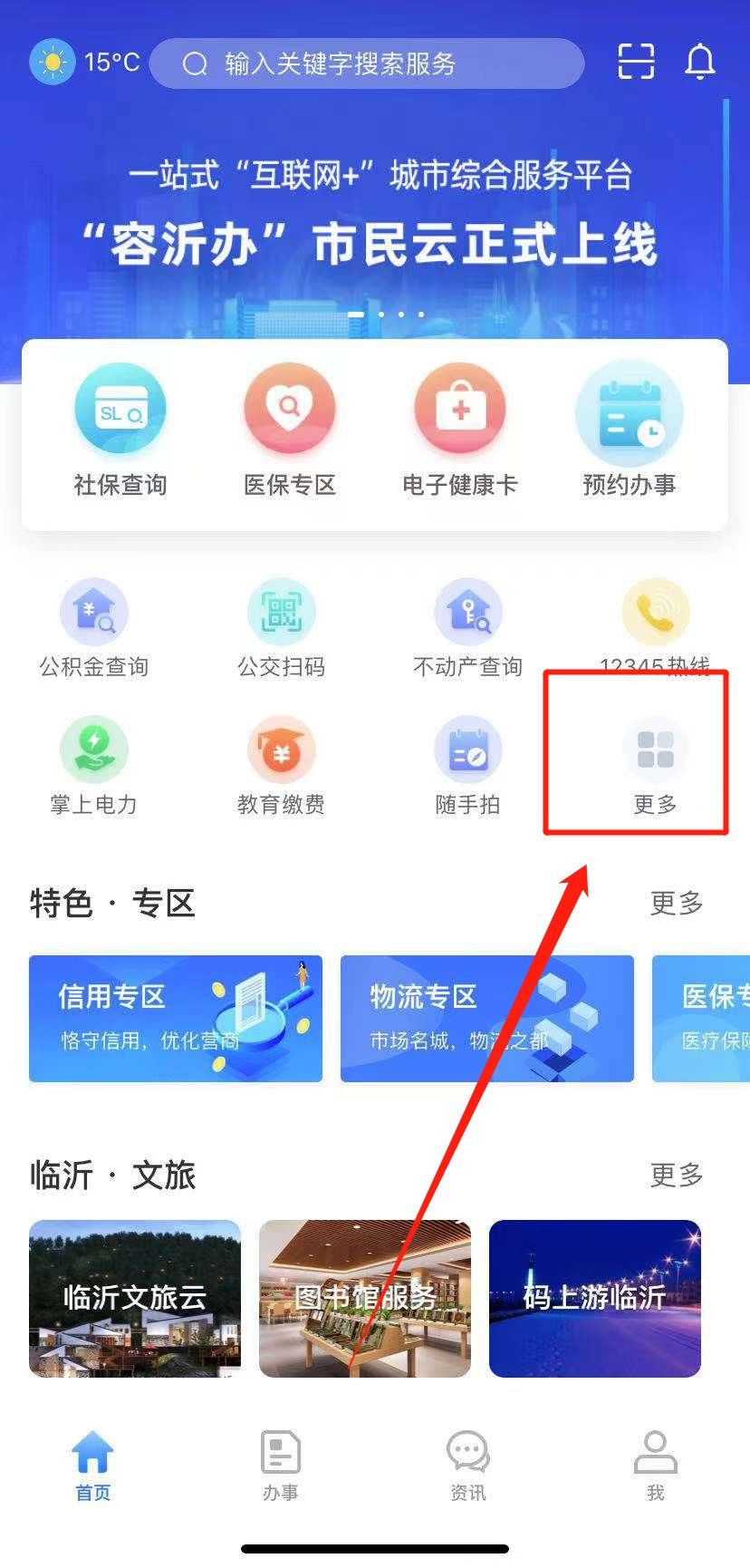Open the 物流专区 card

(x=486, y=1019)
